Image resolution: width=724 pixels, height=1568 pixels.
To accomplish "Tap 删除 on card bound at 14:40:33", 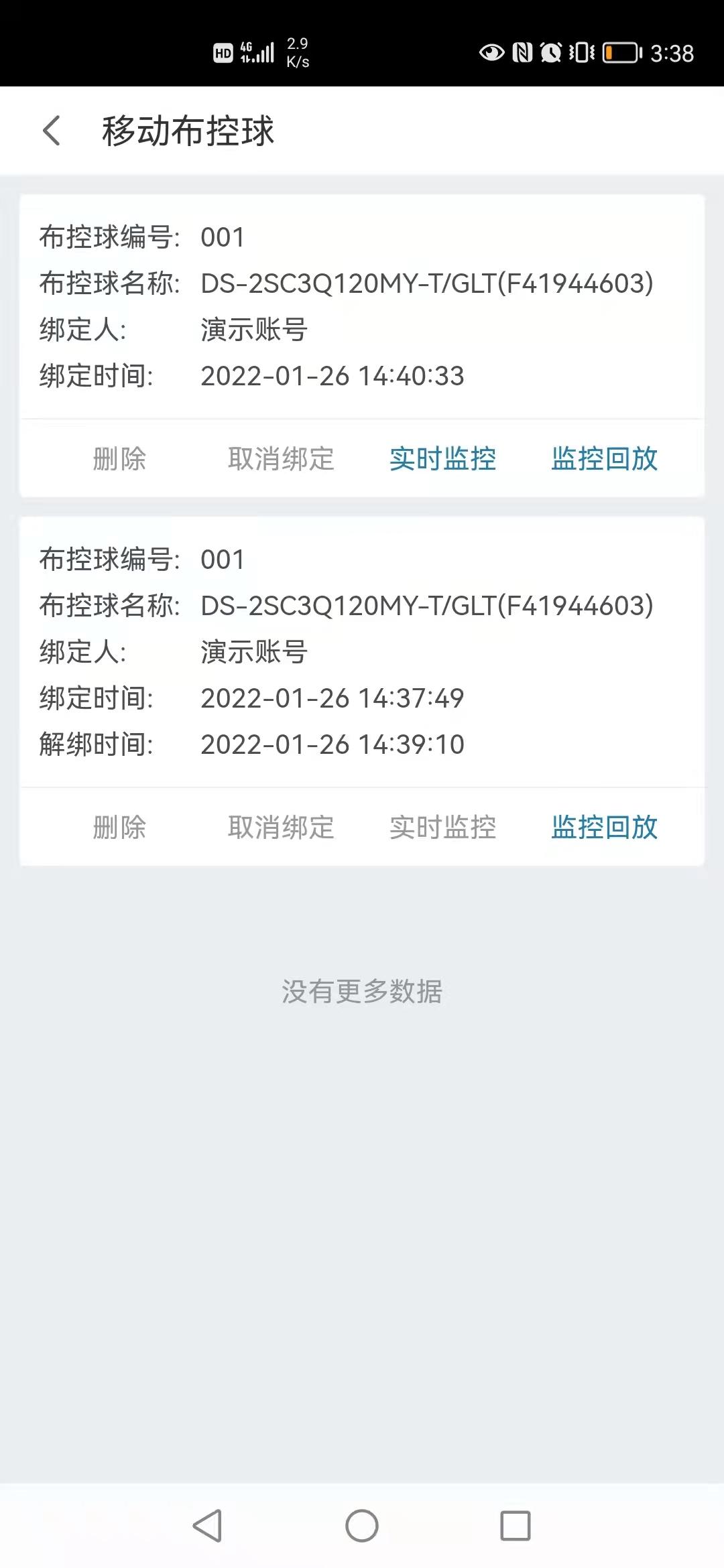I will [x=119, y=459].
